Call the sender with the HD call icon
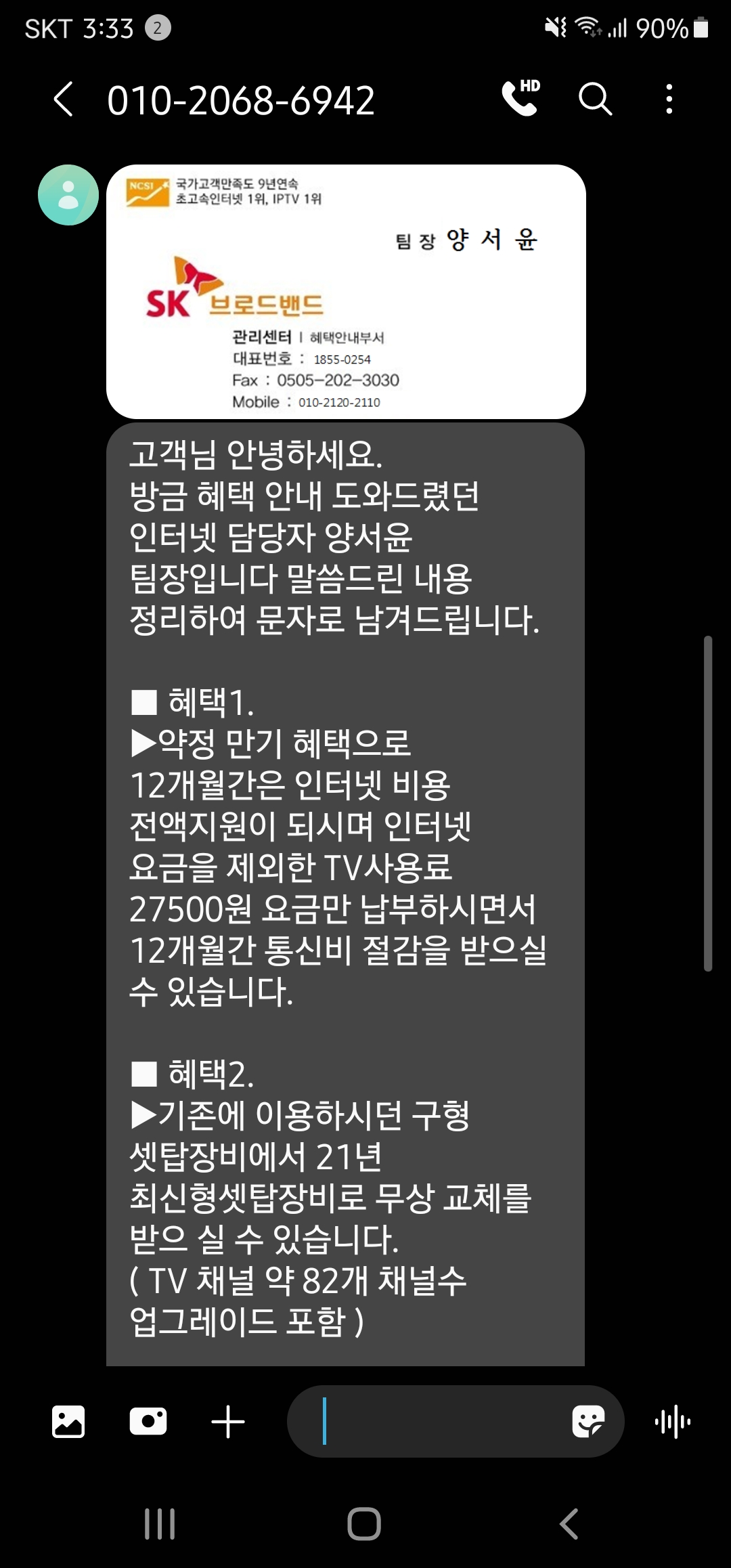Viewport: 731px width, 1568px height. 520,99
